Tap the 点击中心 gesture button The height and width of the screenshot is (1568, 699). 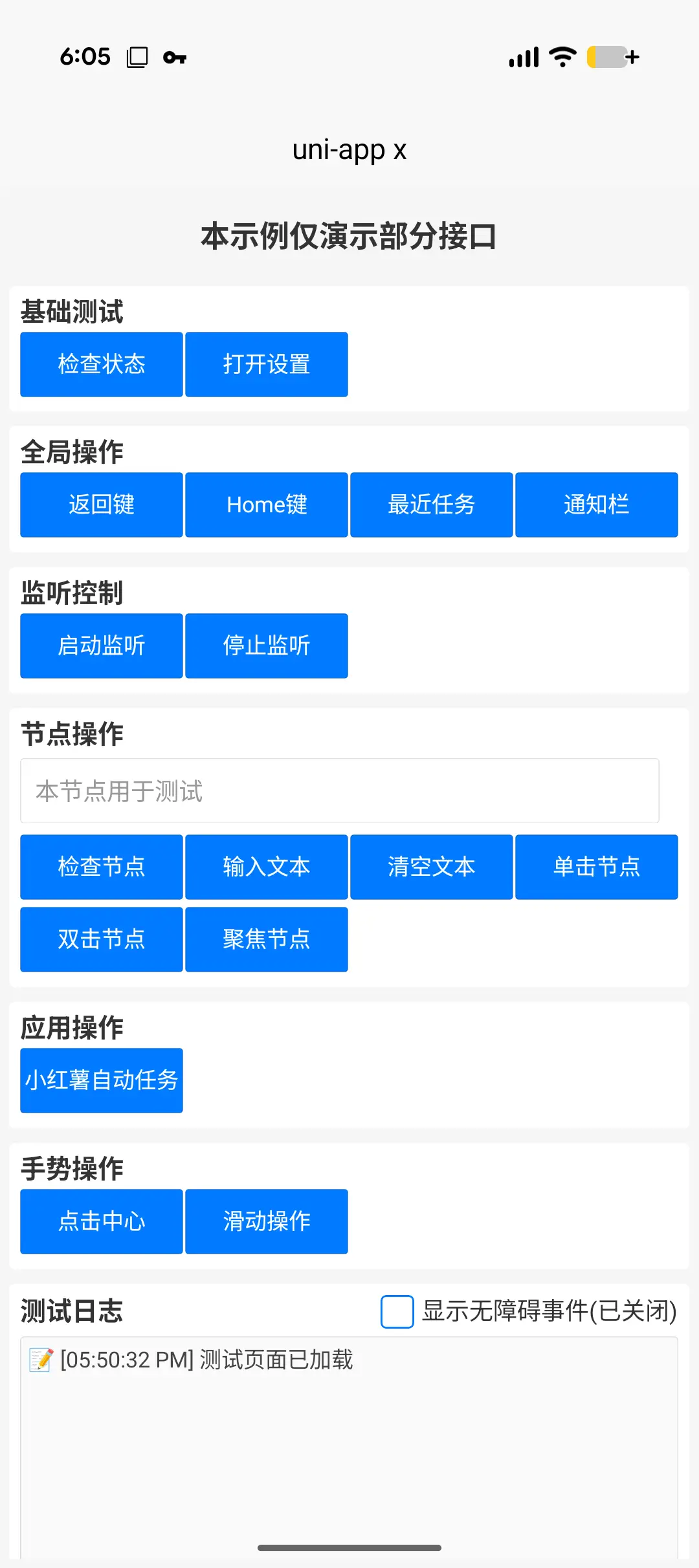click(x=102, y=1221)
